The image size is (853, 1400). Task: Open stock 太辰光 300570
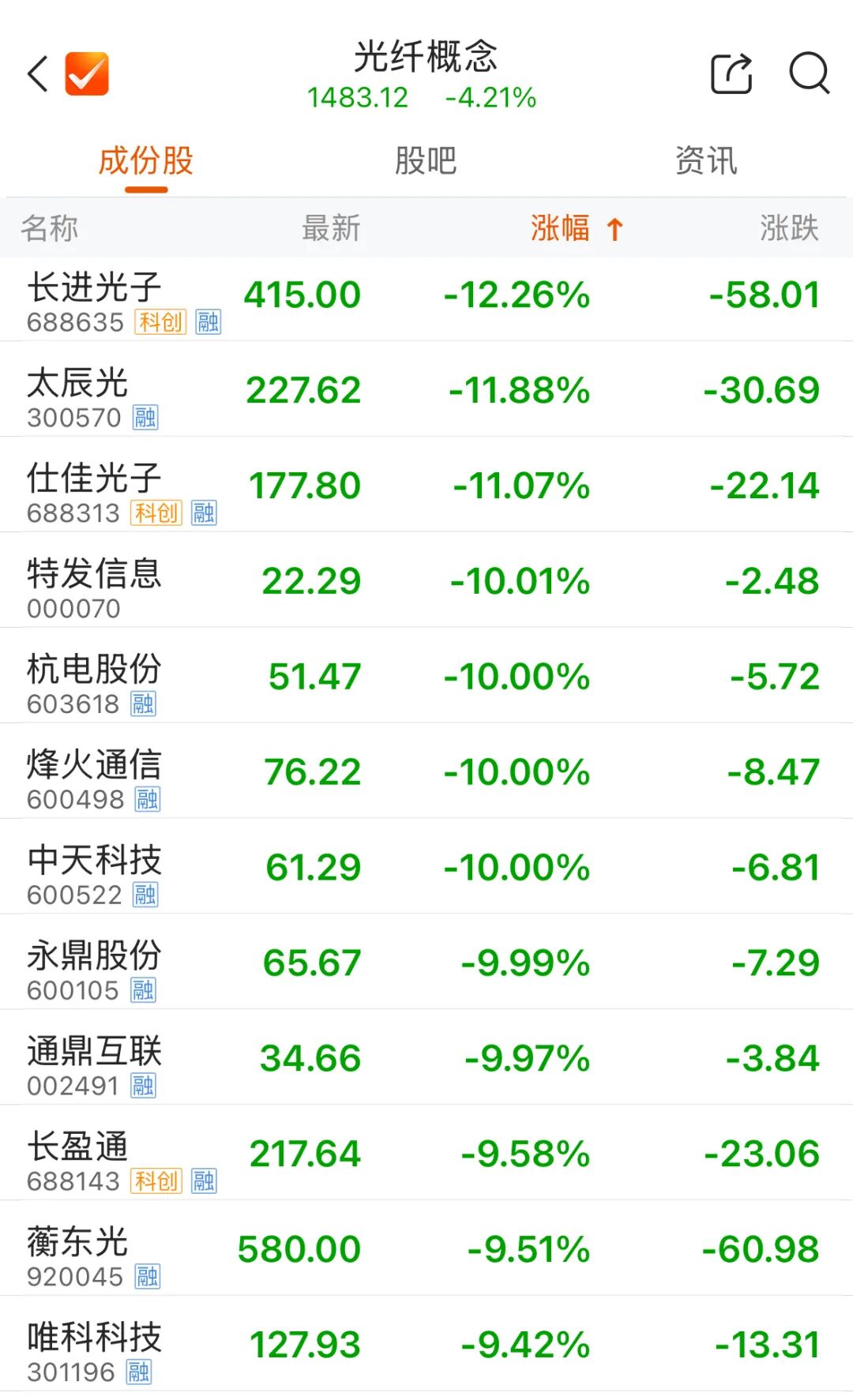tap(426, 389)
